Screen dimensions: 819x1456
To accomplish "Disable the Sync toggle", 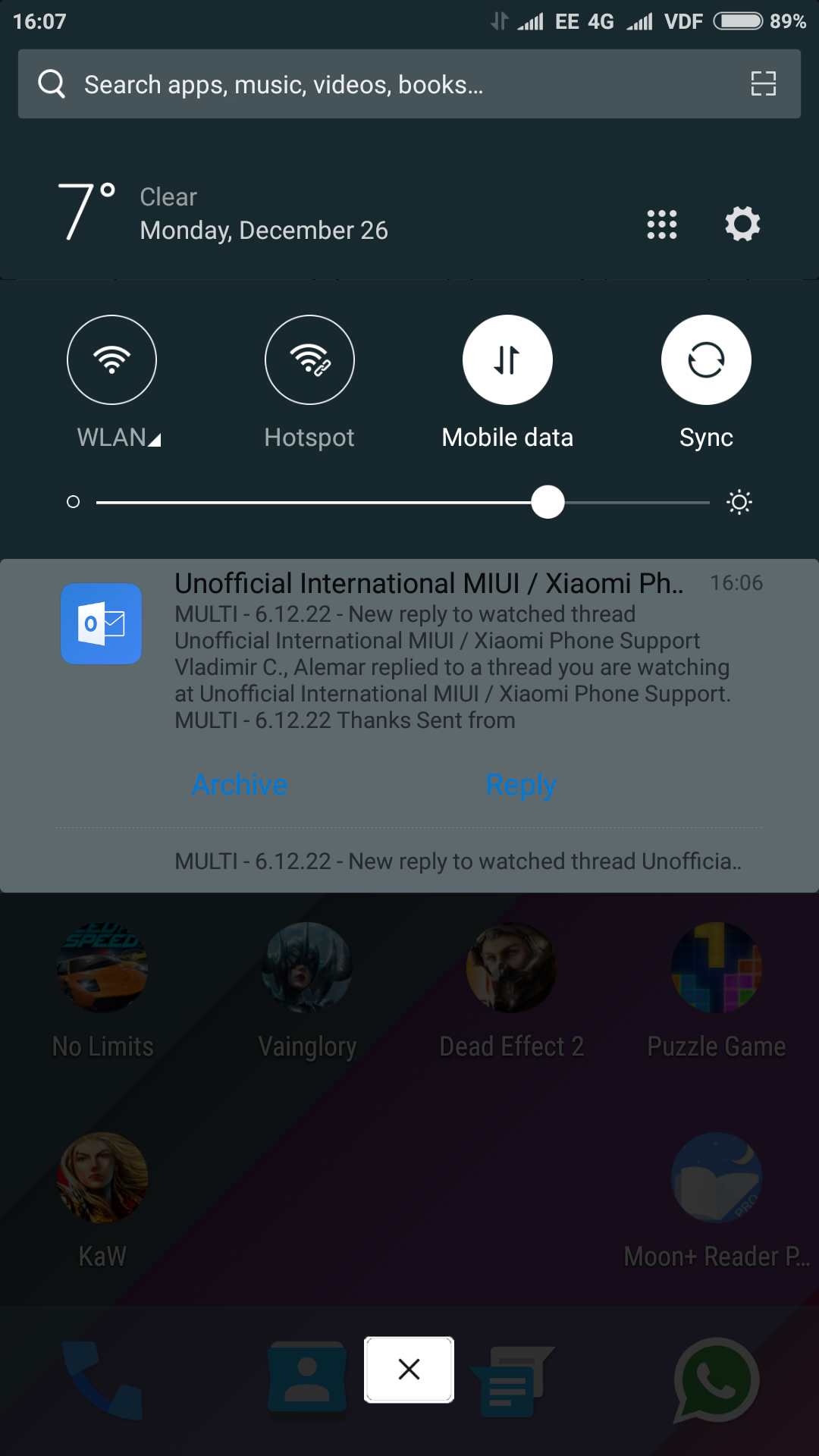I will 706,359.
